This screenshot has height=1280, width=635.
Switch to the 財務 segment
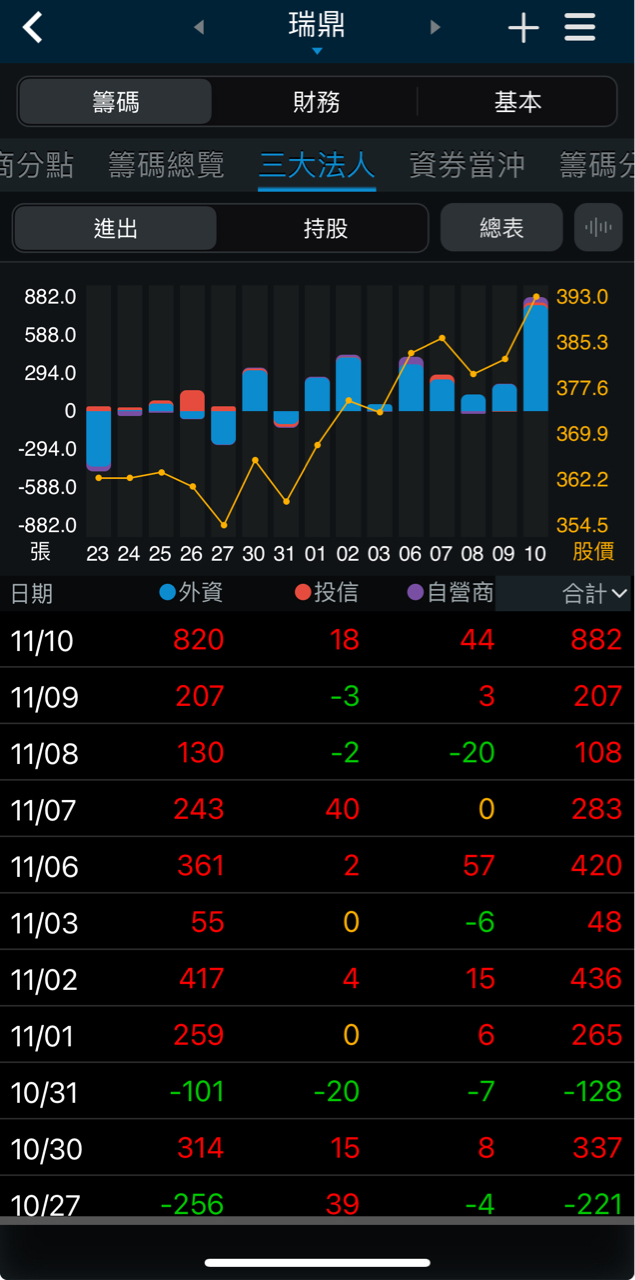(317, 102)
